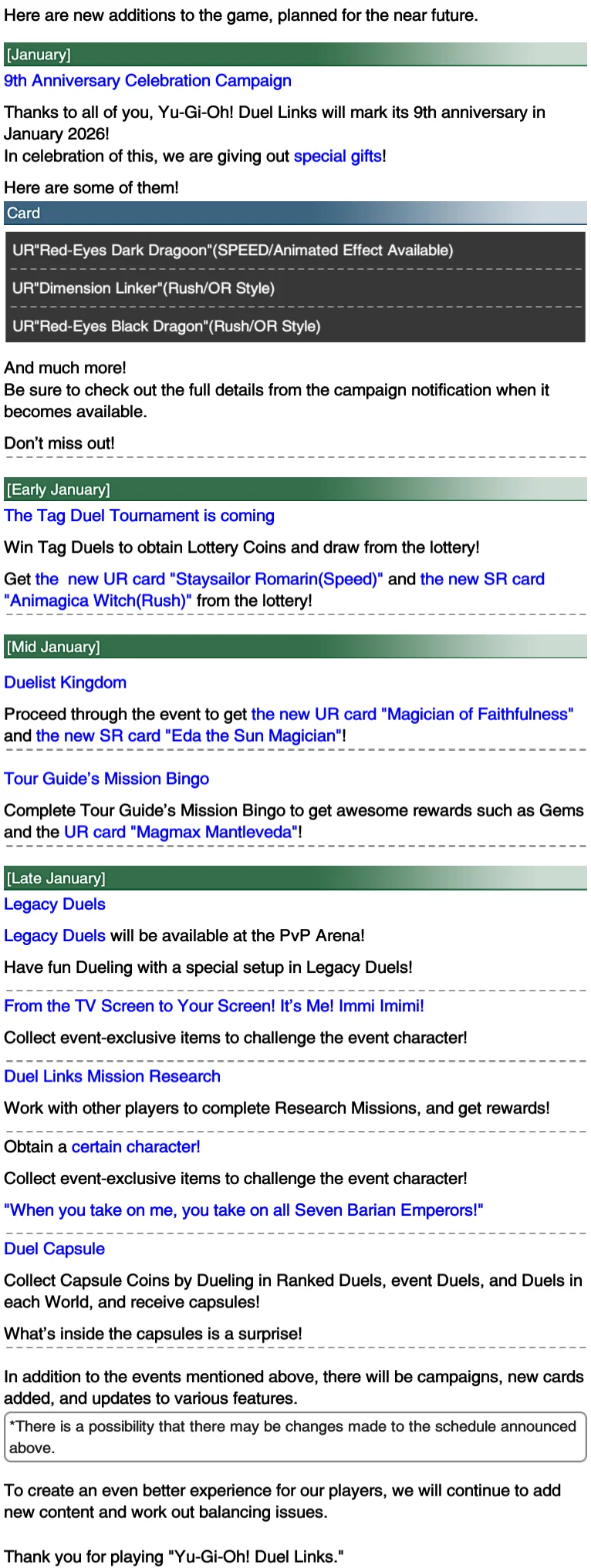591x1568 pixels.
Task: Open the Duel Capsule link
Action: 54,1249
